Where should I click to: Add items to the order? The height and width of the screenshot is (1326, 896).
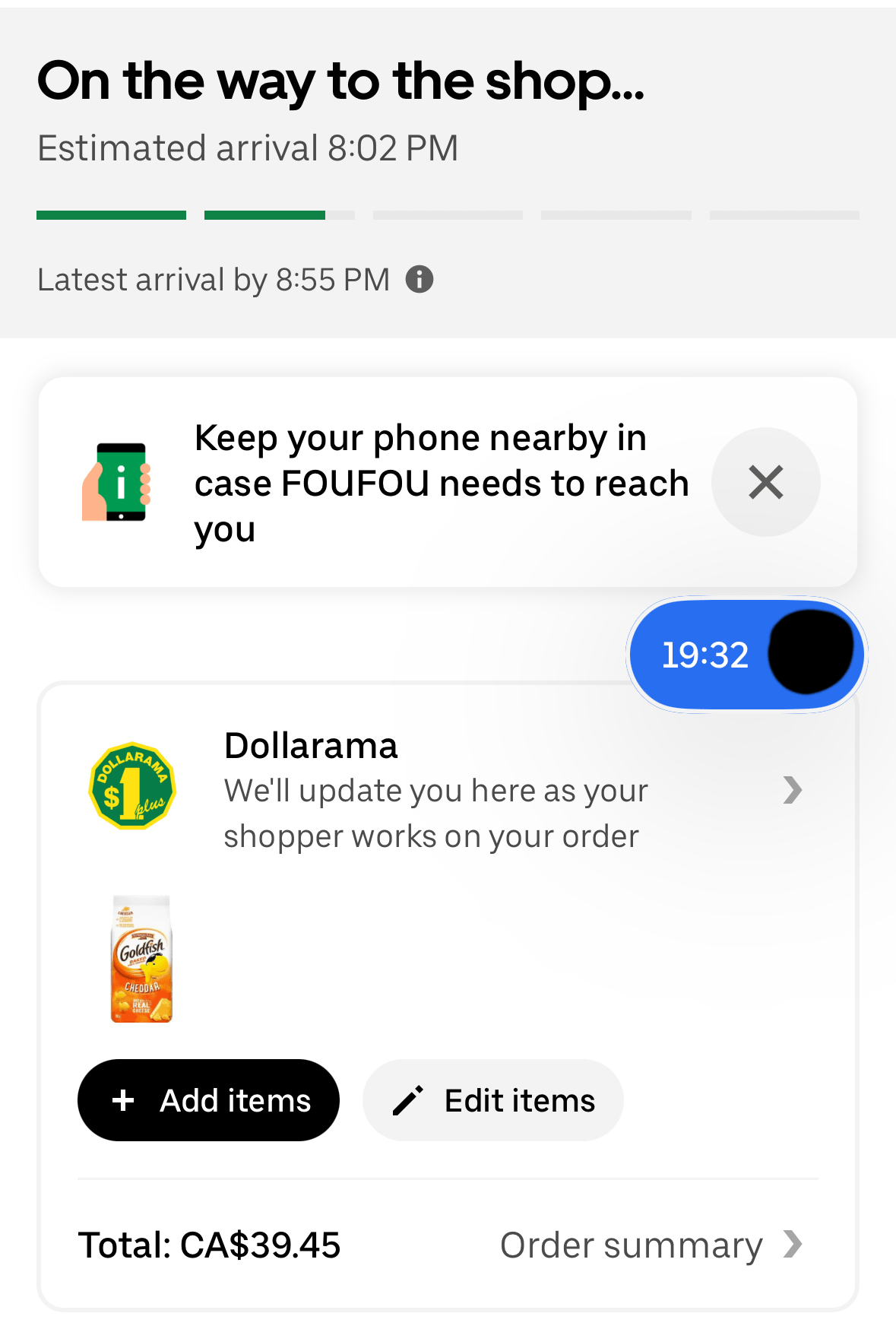[208, 1100]
